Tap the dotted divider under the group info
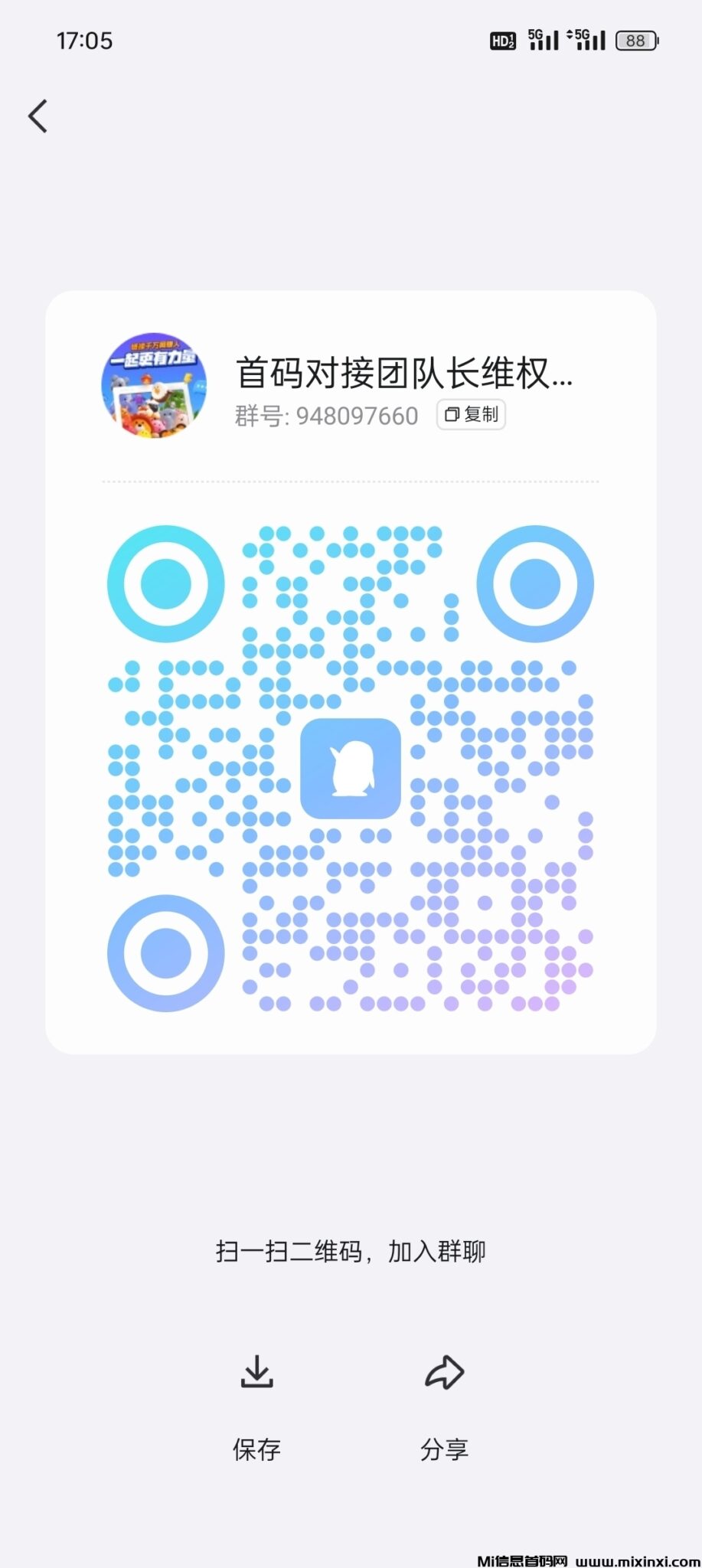The width and height of the screenshot is (702, 1568). [x=351, y=482]
